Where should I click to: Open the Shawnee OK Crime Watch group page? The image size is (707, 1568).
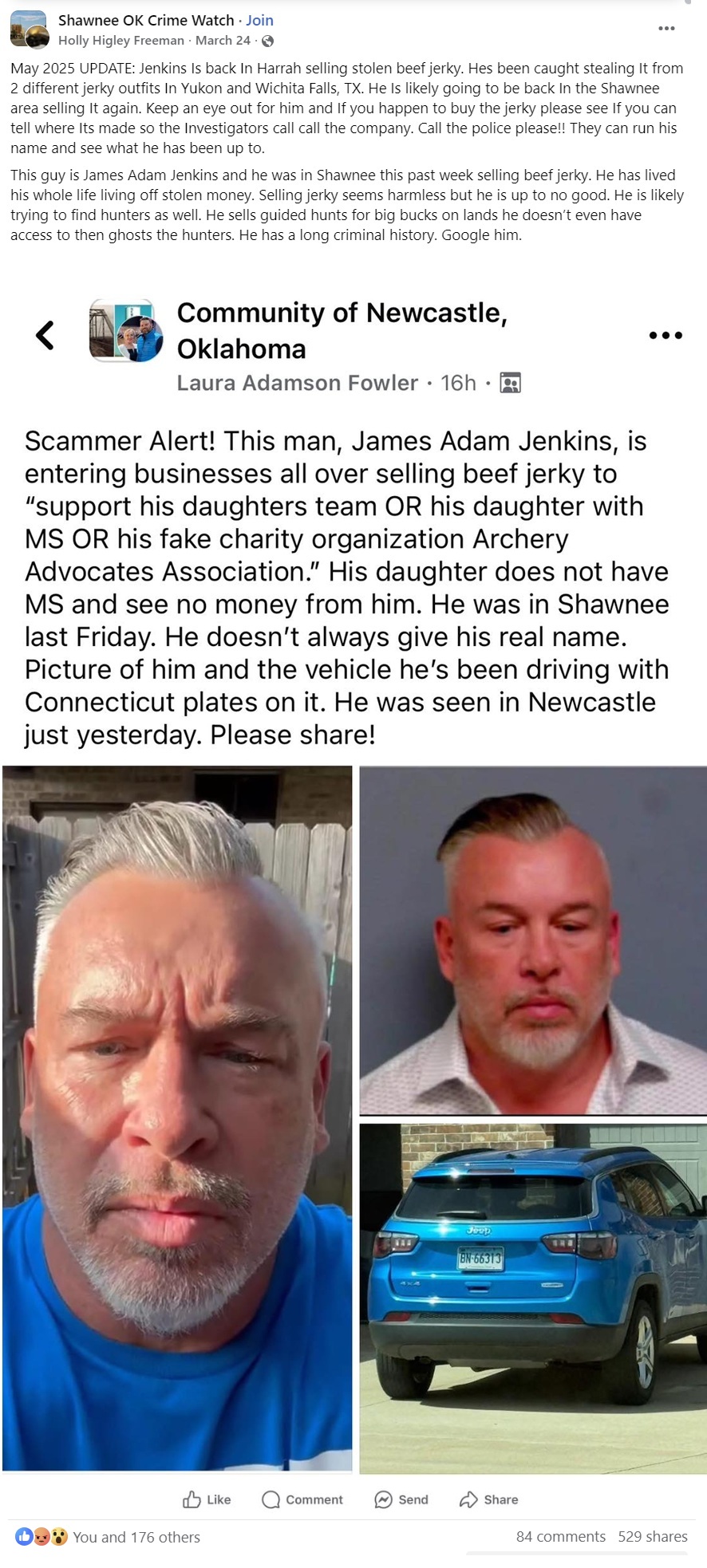(146, 20)
